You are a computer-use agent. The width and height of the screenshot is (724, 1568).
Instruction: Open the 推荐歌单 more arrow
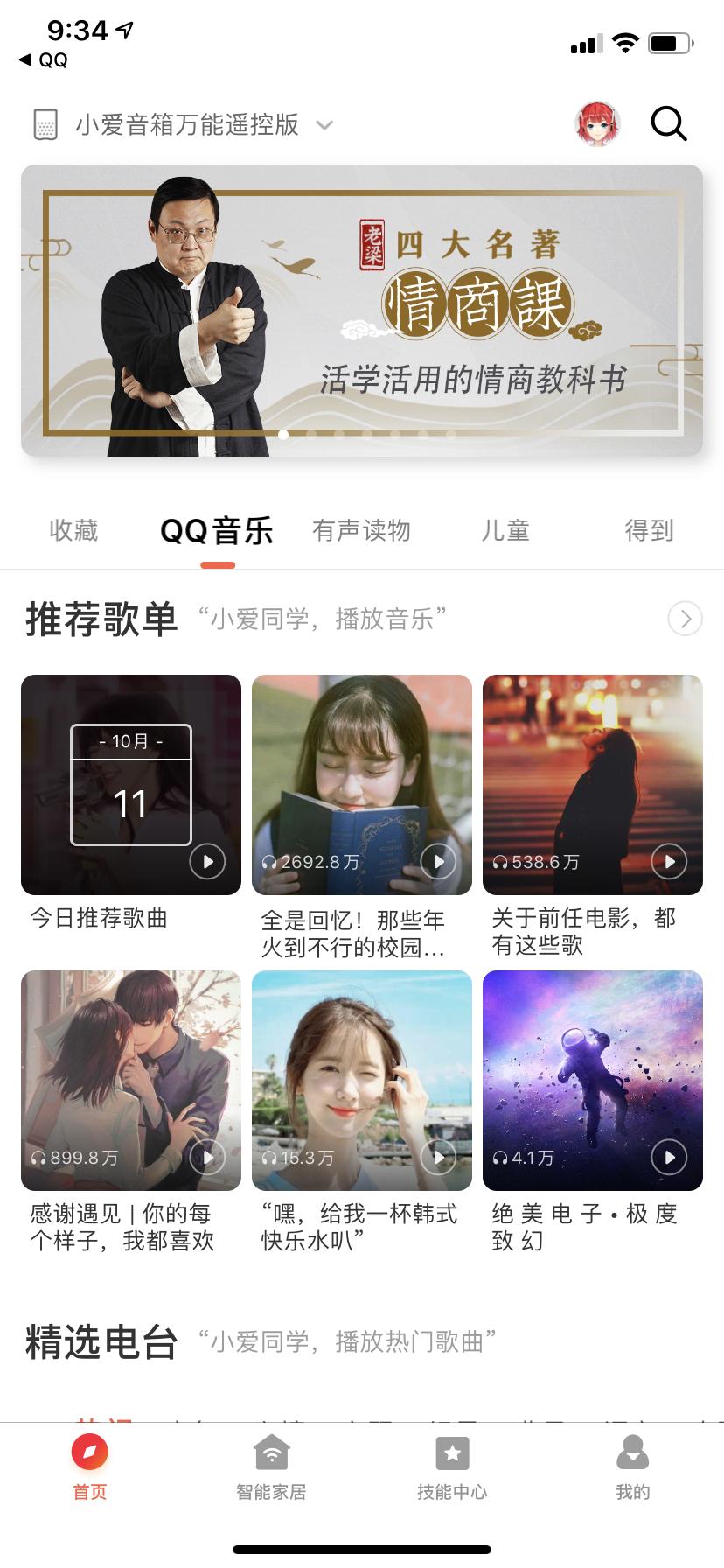pos(686,619)
